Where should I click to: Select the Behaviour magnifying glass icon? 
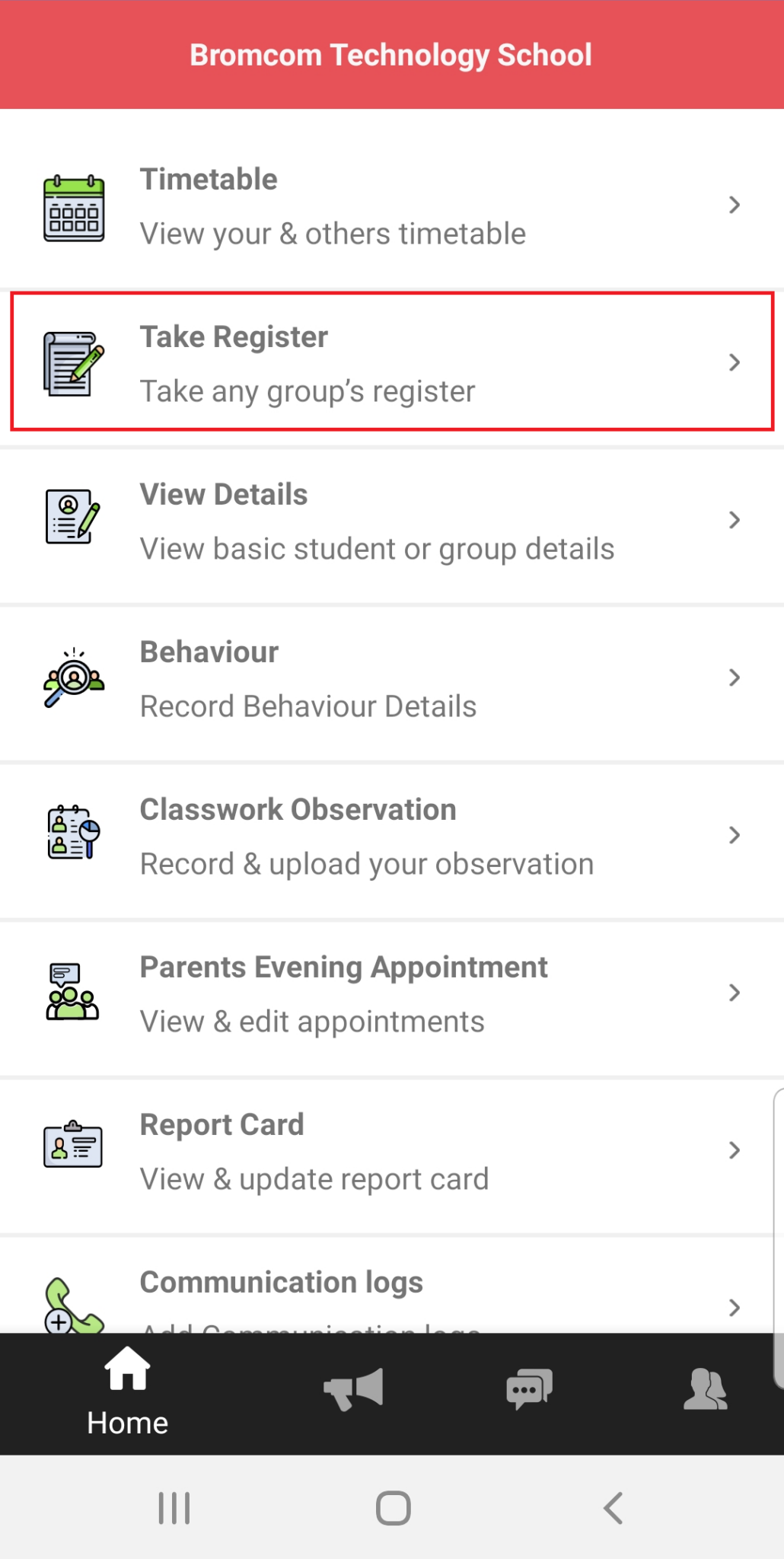73,677
